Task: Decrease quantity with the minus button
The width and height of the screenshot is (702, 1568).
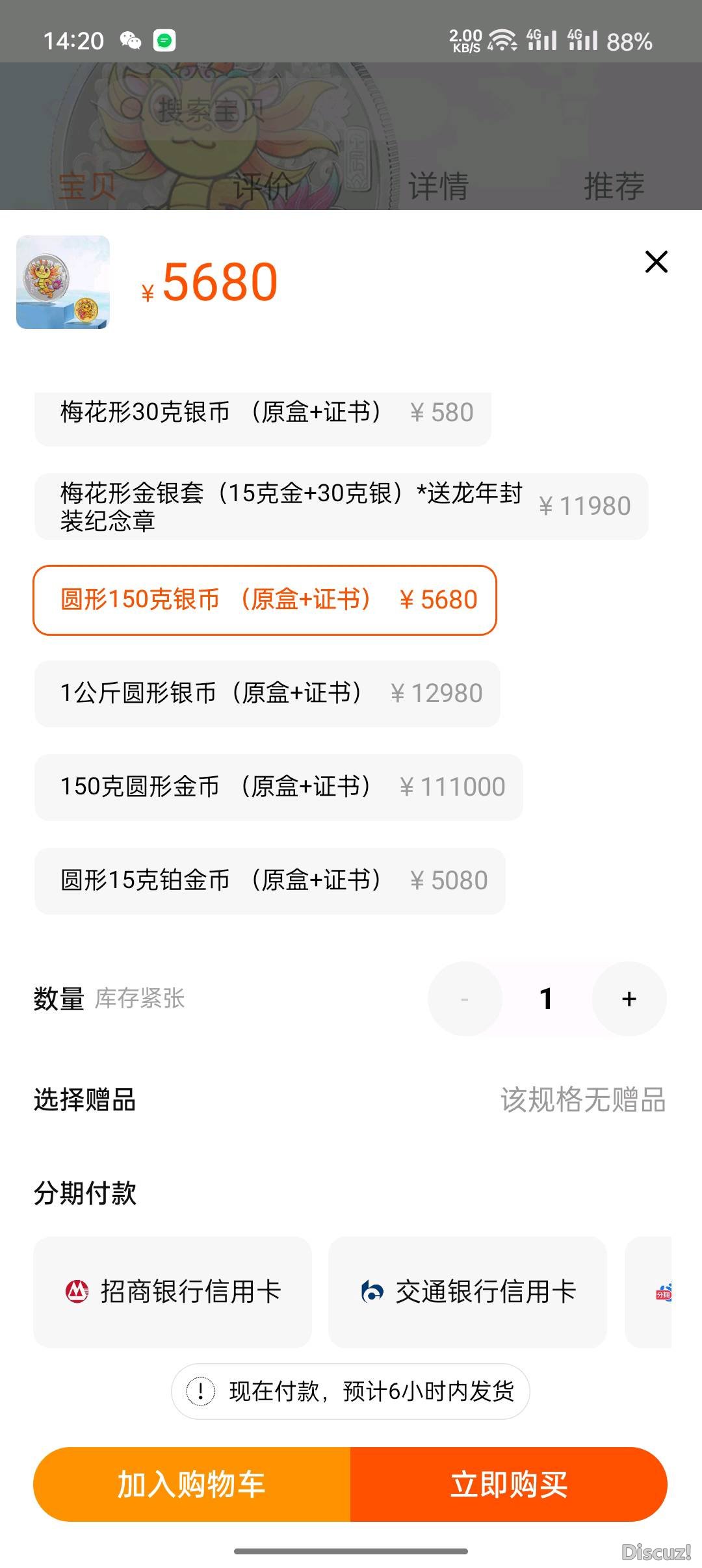Action: click(465, 999)
